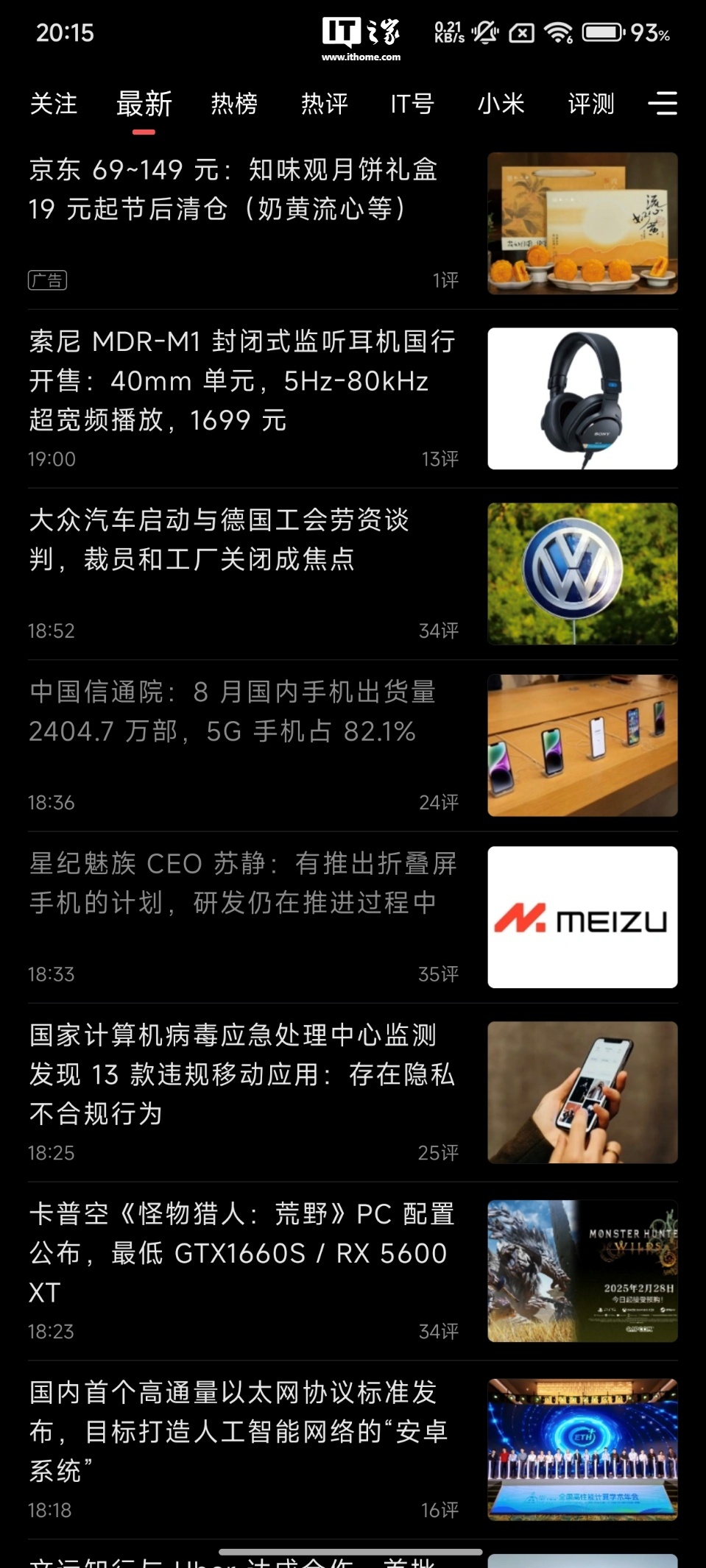Screen dimensions: 706x1568
Task: Read the 索尼 MDR-M1 耳机 article
Action: click(x=243, y=381)
